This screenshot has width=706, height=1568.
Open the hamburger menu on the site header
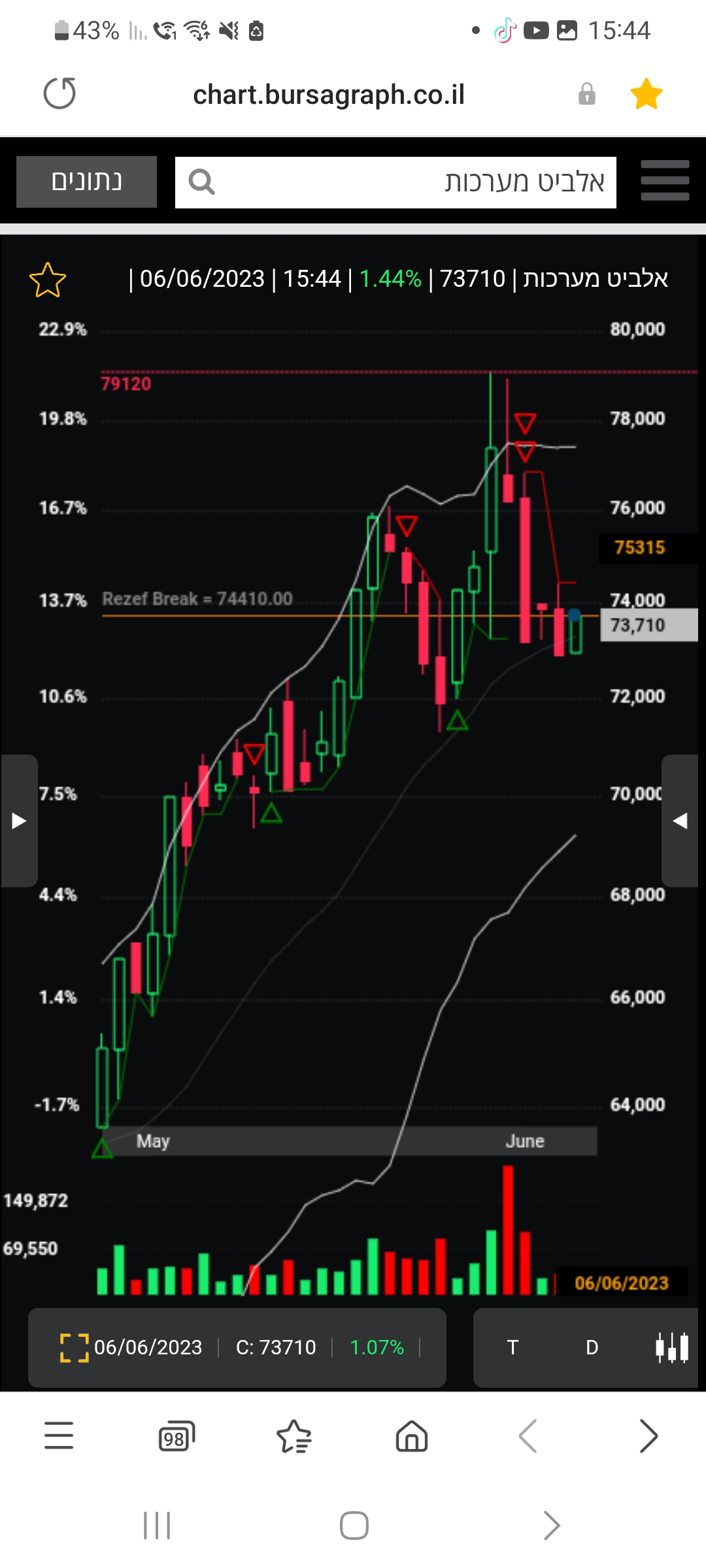[665, 181]
